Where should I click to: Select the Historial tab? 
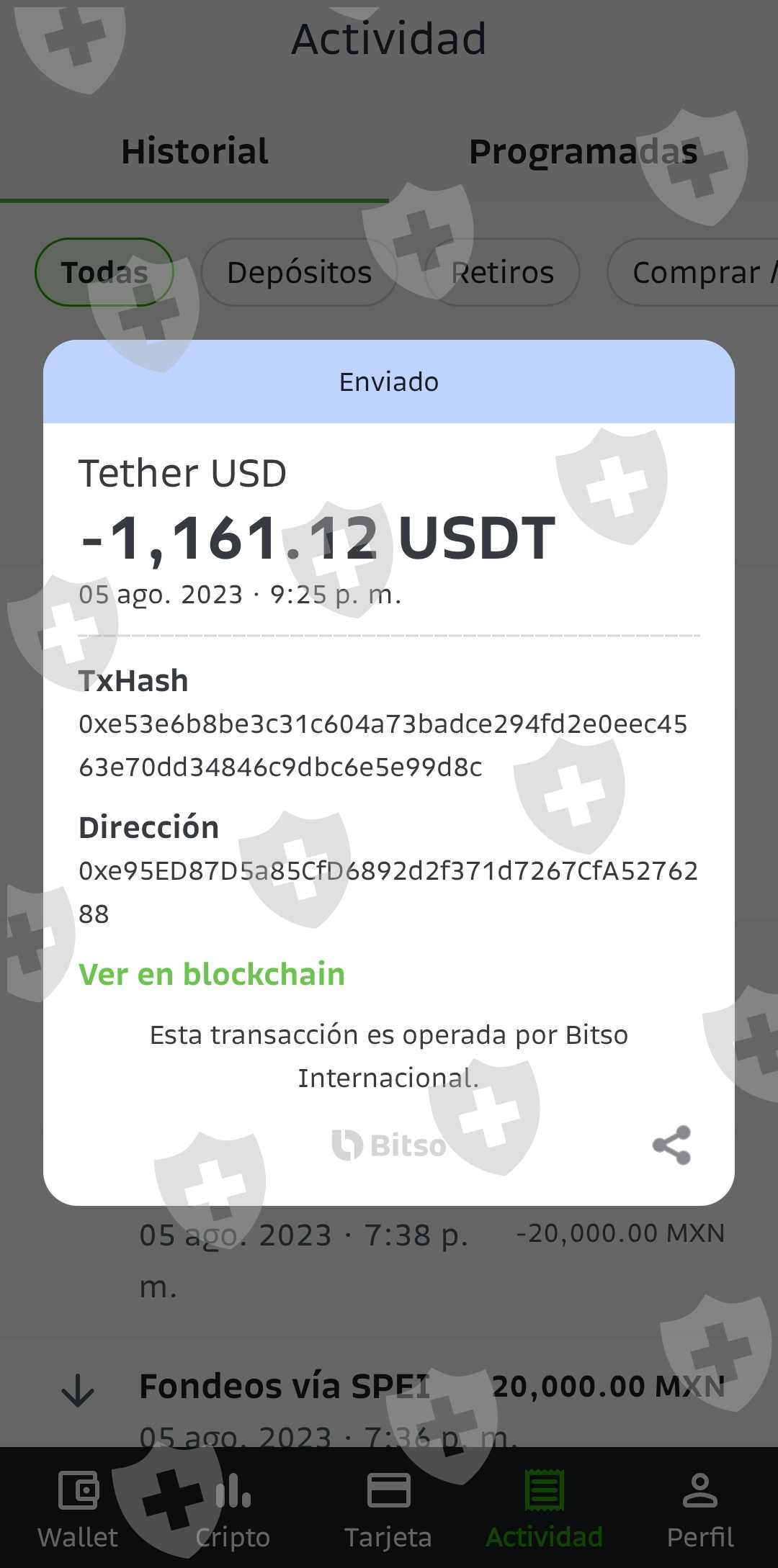194,152
